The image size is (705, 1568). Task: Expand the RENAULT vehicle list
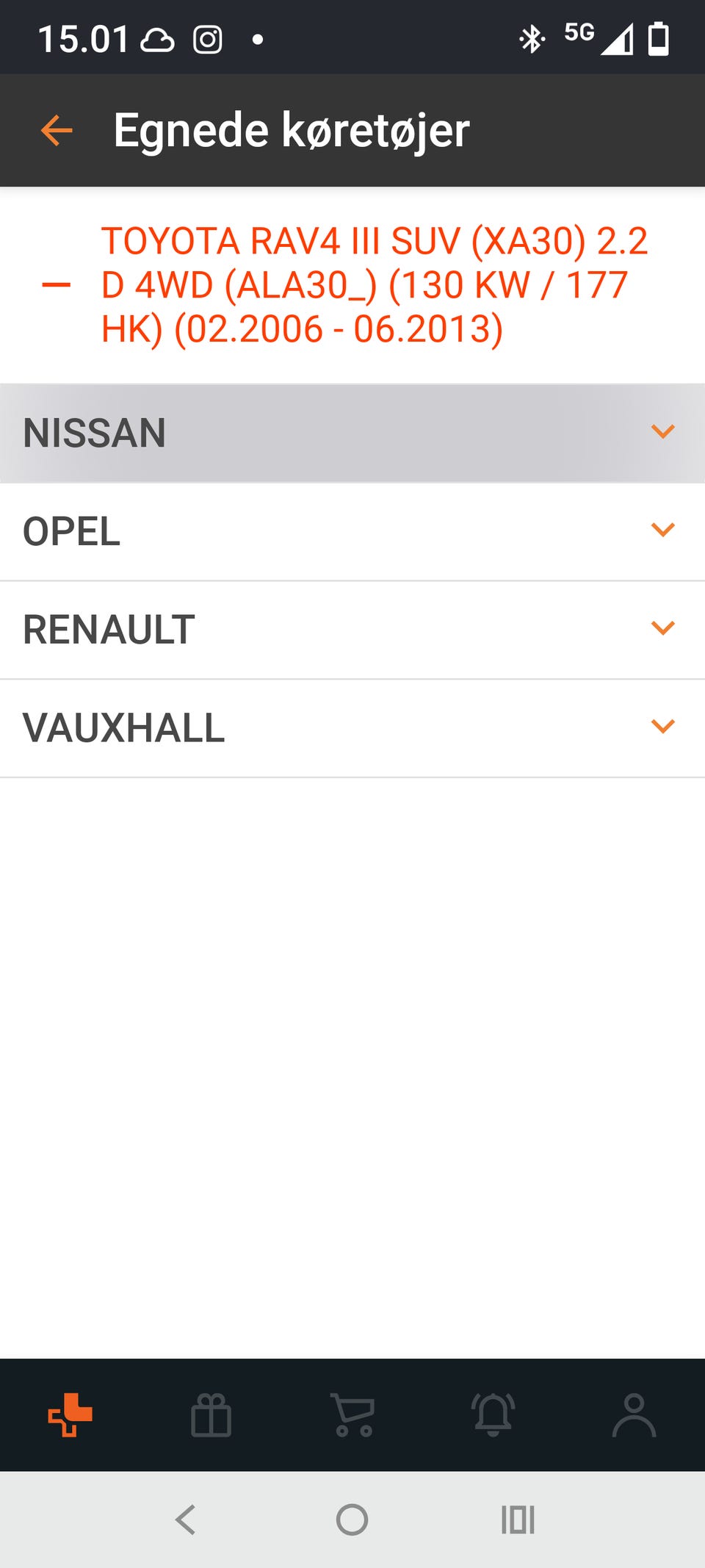click(352, 630)
